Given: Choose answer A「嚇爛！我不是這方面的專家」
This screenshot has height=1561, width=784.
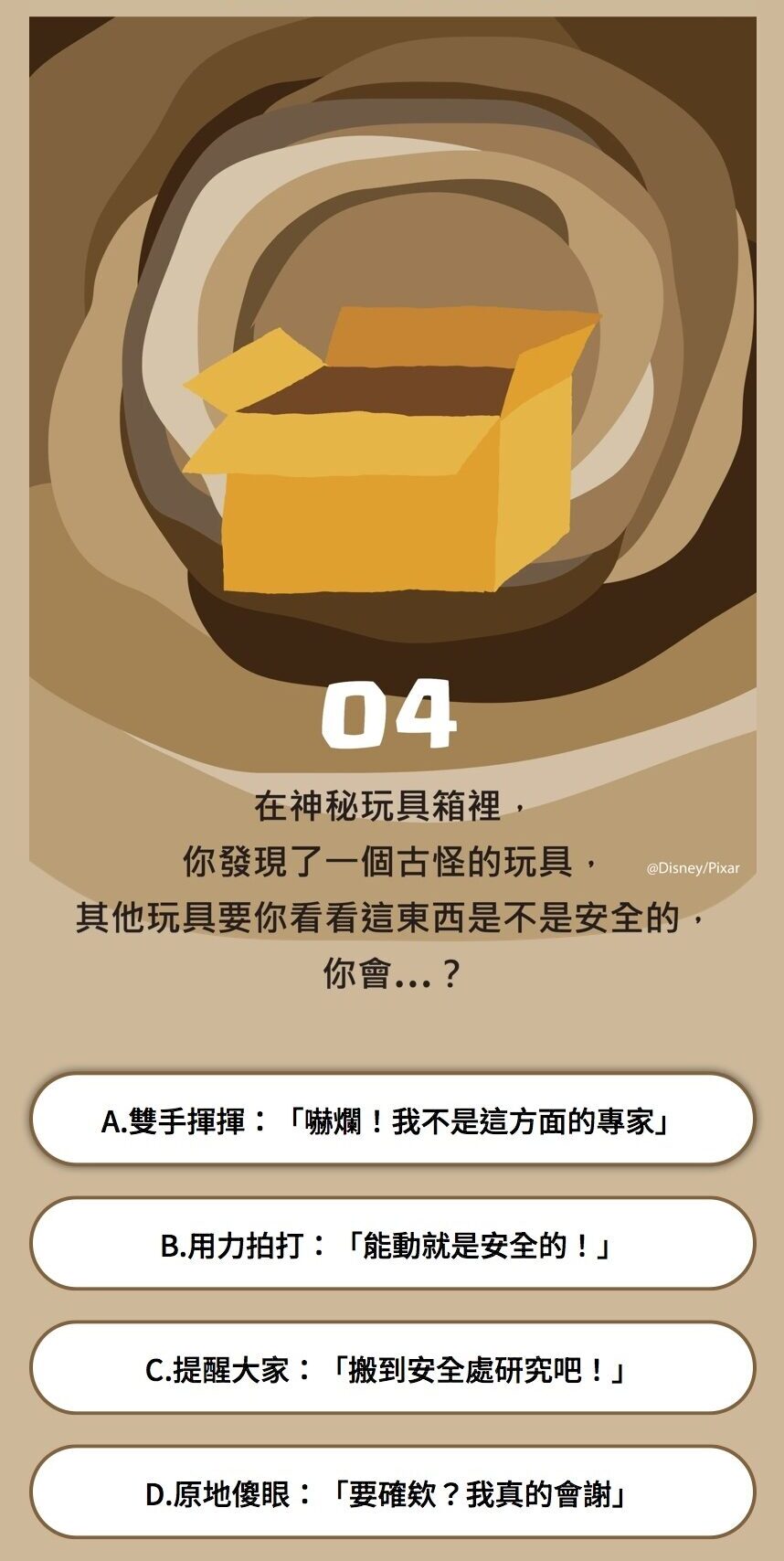Looking at the screenshot, I should click(392, 1120).
